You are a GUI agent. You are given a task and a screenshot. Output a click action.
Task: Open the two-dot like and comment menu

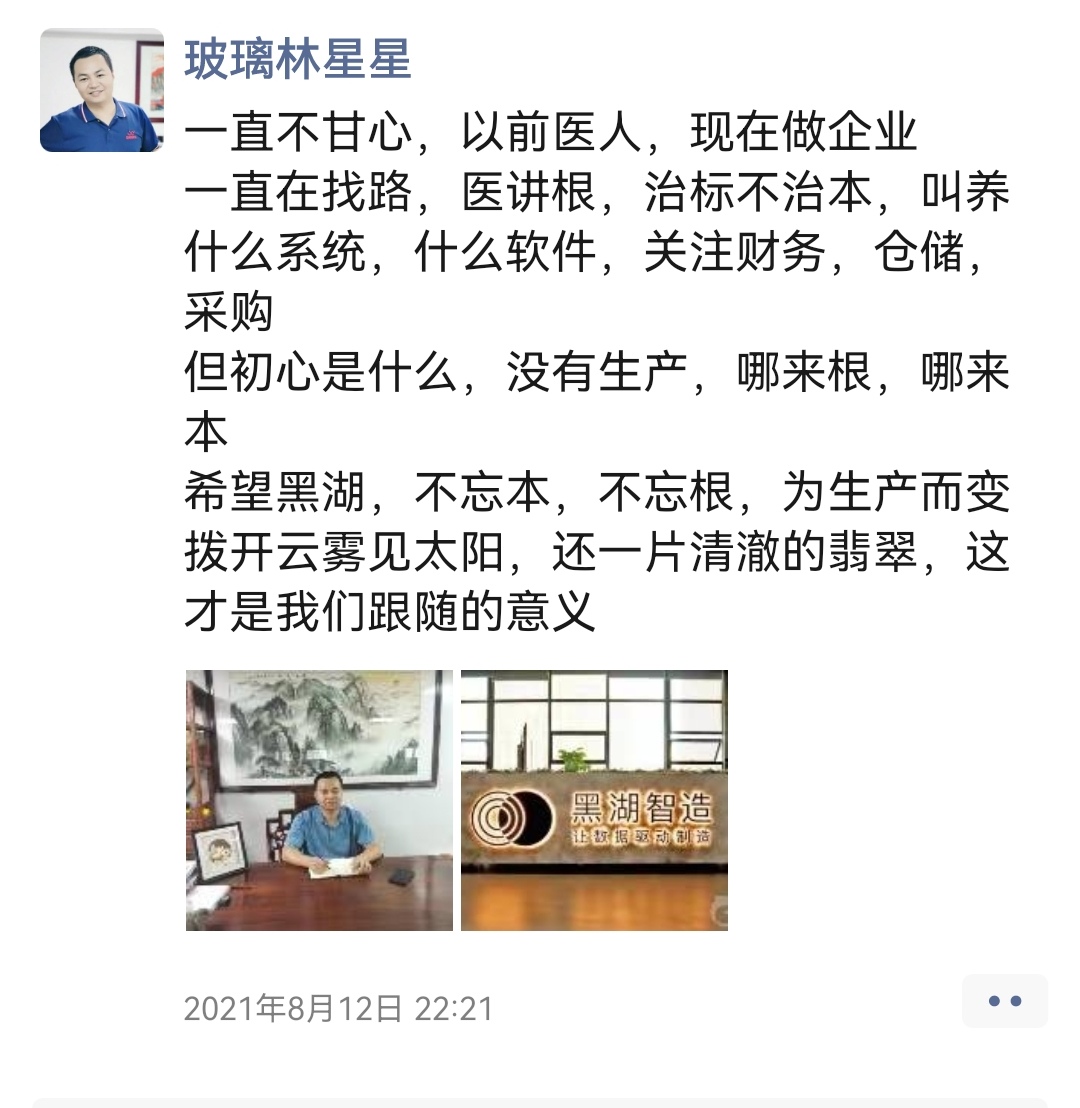(1004, 1001)
